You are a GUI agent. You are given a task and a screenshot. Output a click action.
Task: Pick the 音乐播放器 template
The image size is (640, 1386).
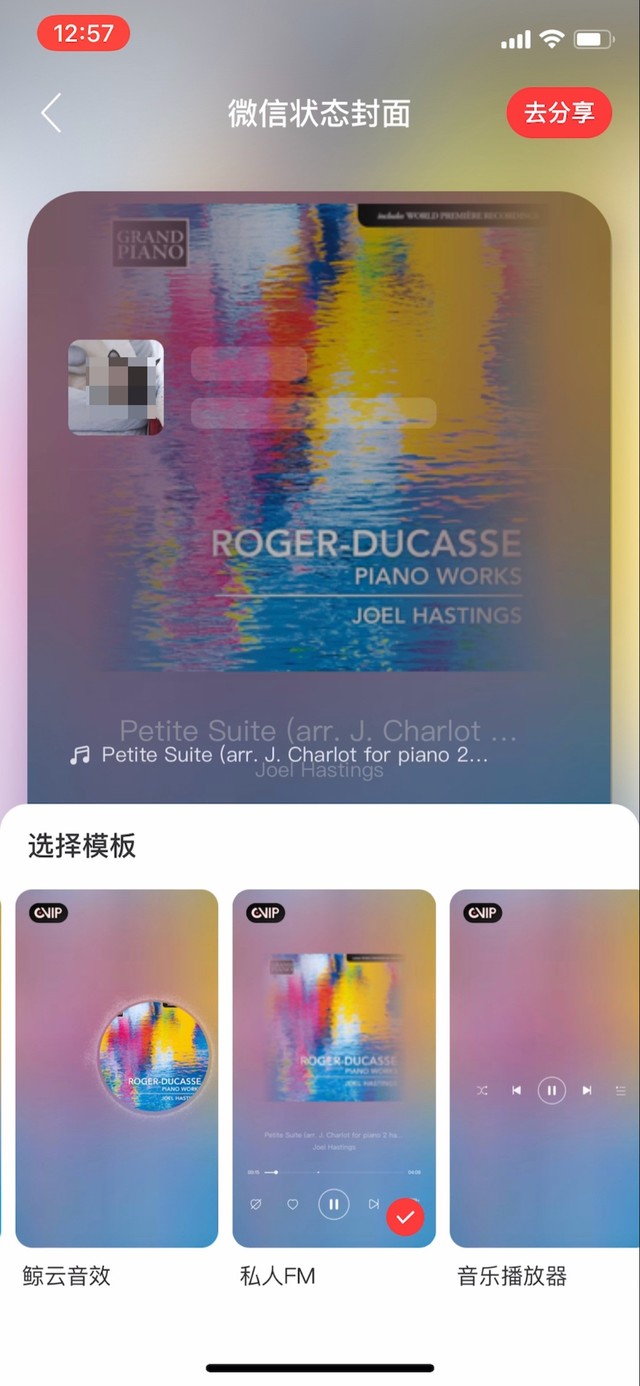pos(545,1067)
